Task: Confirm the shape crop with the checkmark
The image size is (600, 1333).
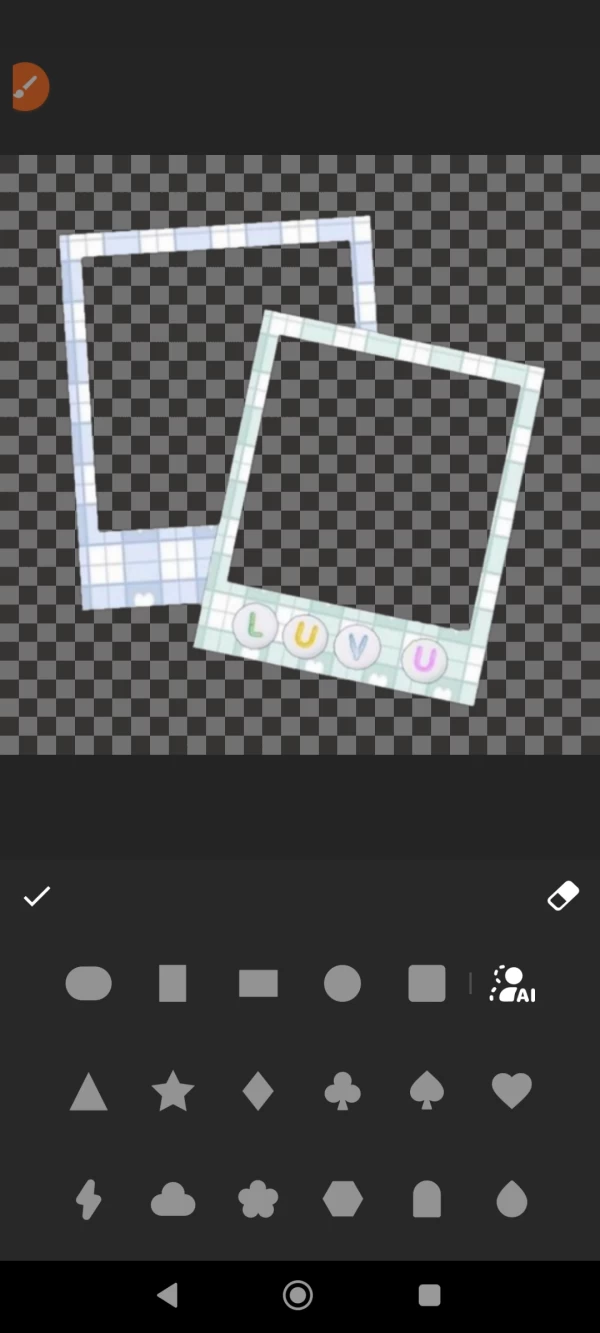Action: click(37, 896)
